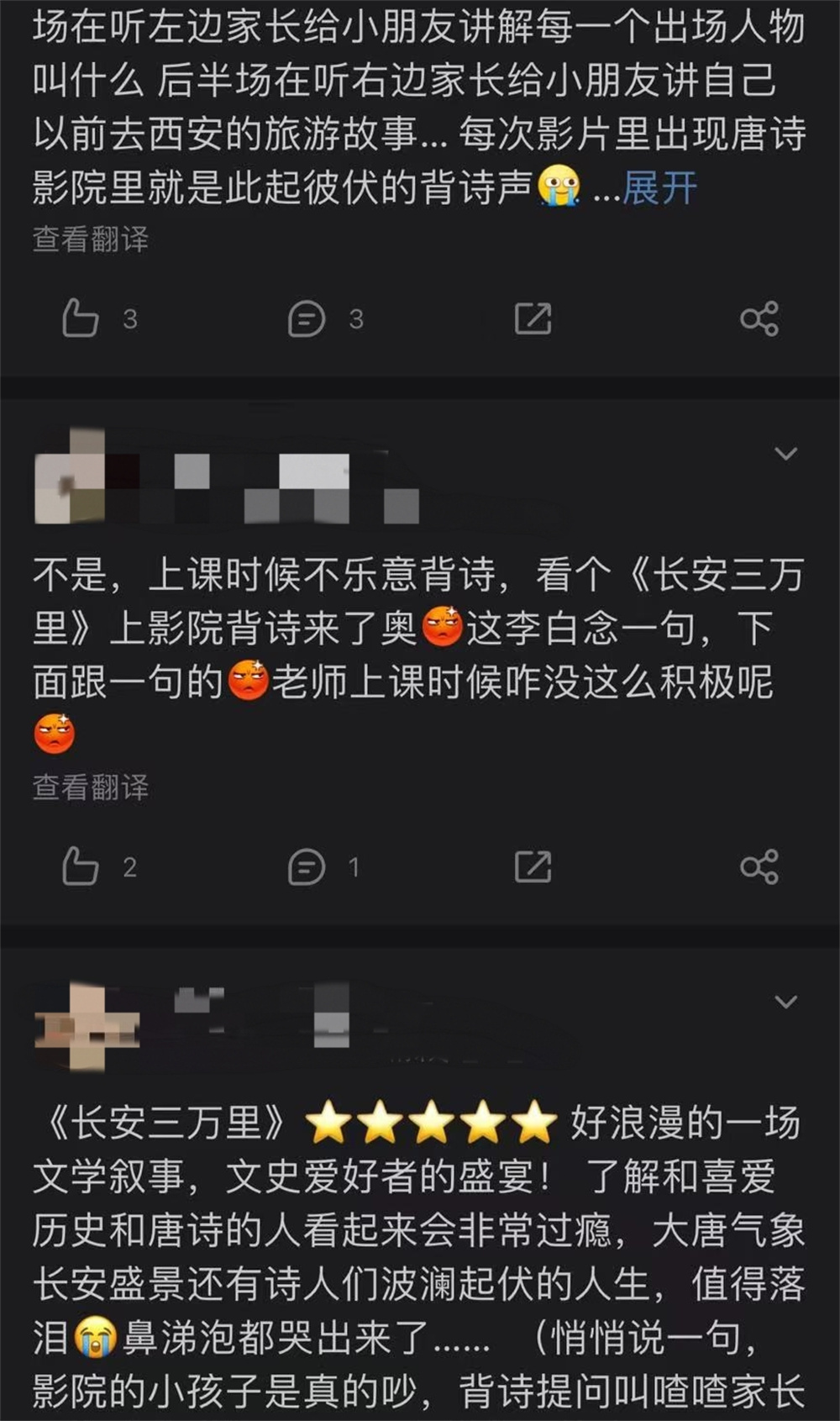Like the post with 3 likes
840x1421 pixels.
pos(81,319)
